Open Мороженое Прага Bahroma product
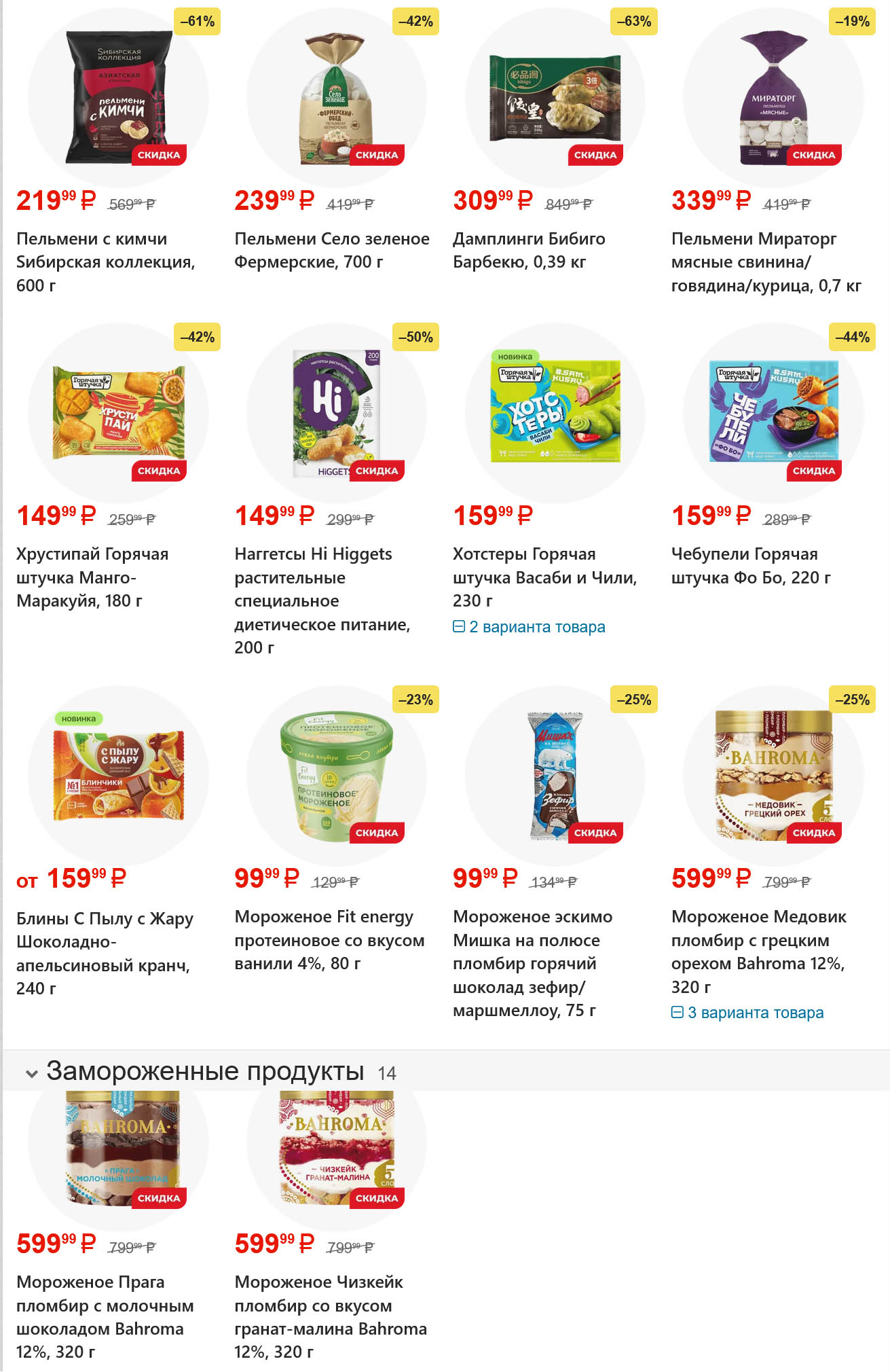Screen dimensions: 890x1372 pyautogui.click(x=105, y=1316)
